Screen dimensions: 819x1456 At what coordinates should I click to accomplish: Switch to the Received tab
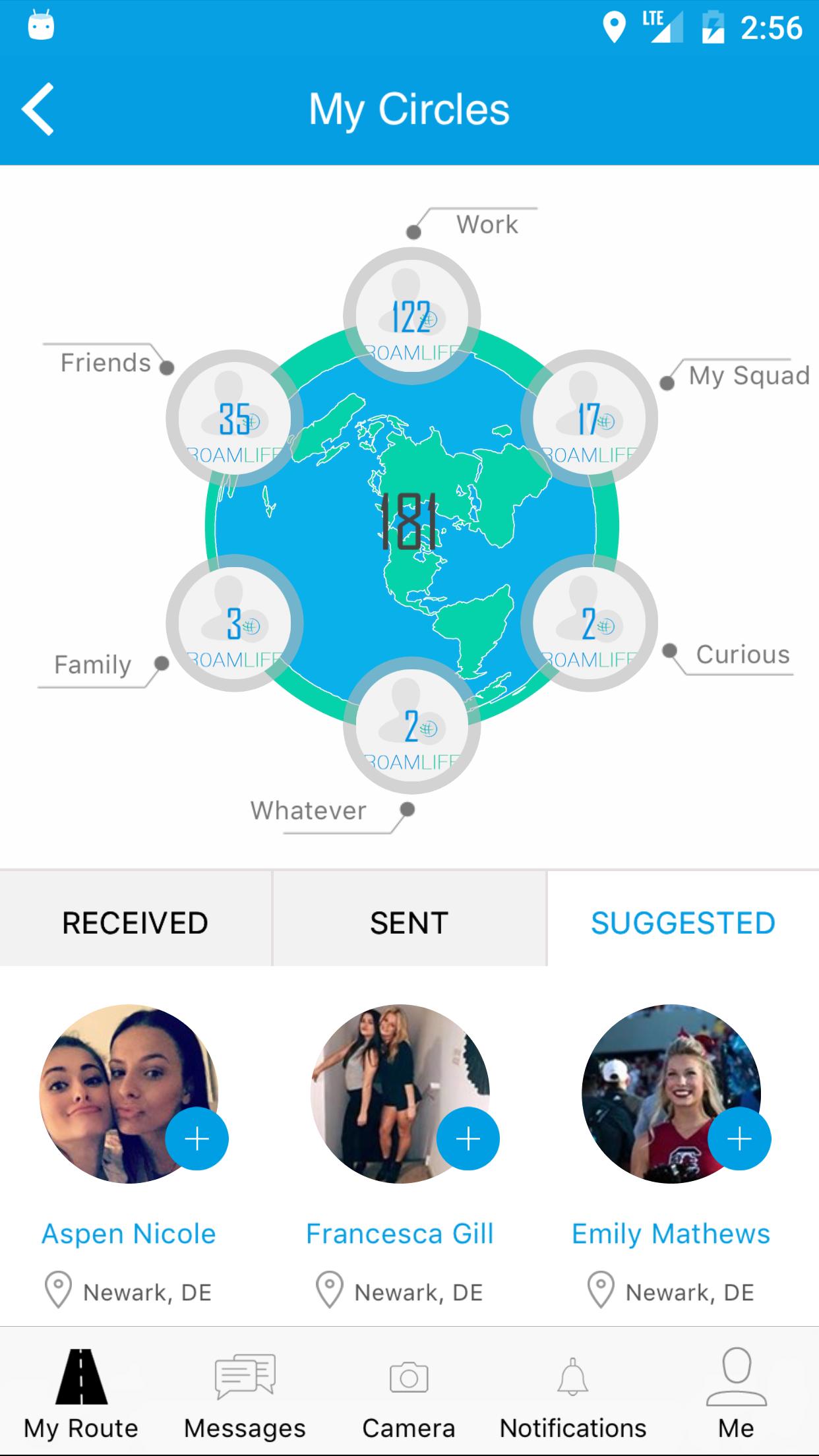coord(135,922)
